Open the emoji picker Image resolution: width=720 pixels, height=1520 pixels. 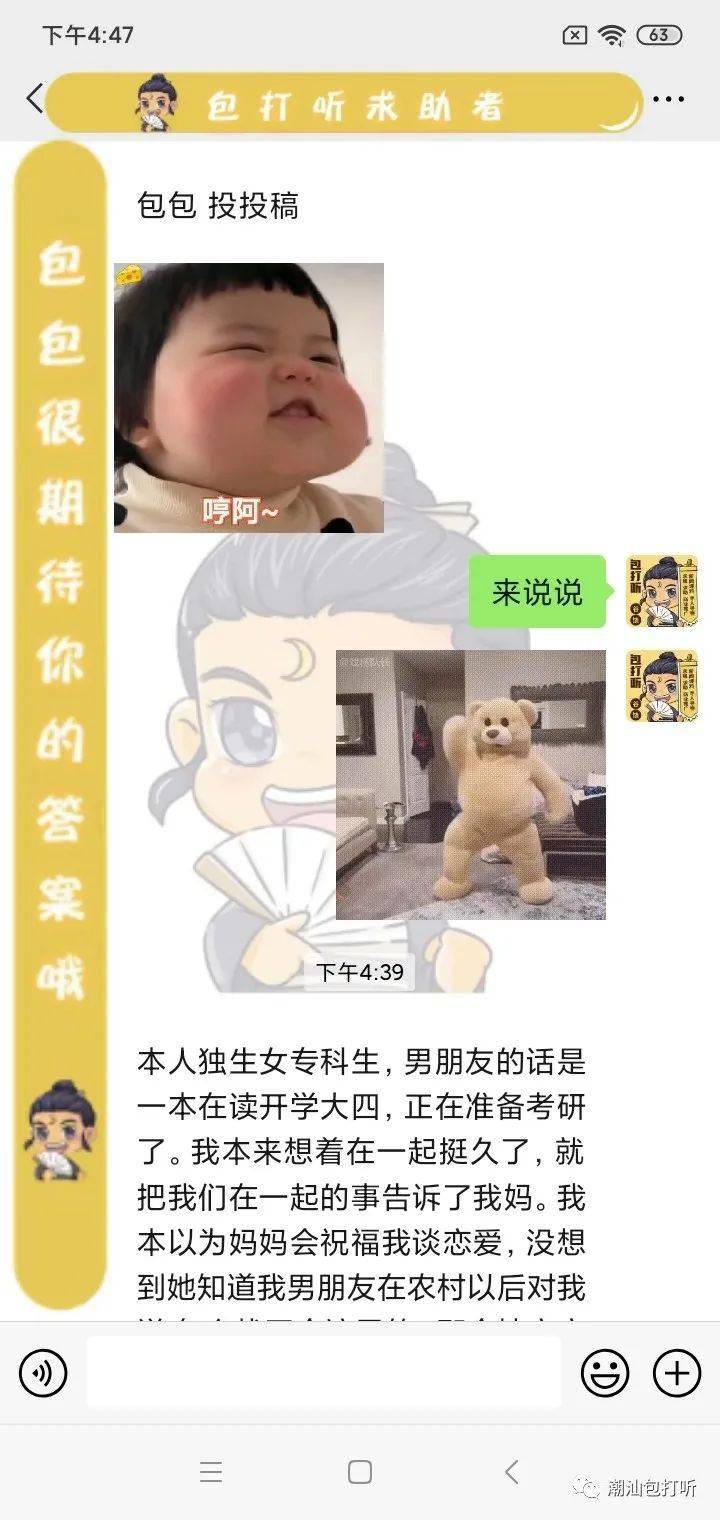605,1373
